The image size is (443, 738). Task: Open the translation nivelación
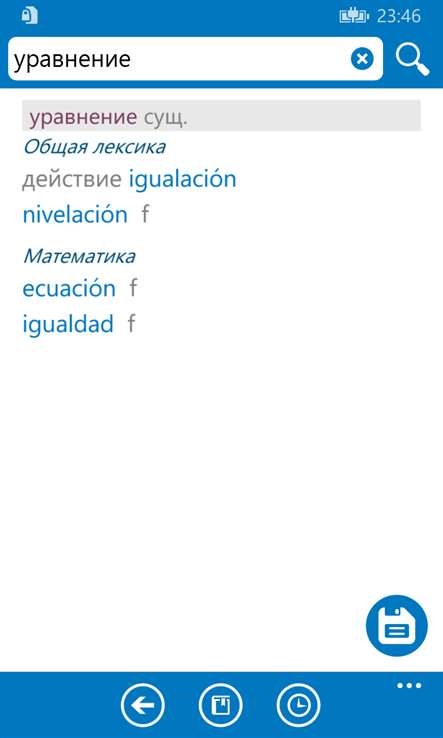click(x=75, y=215)
